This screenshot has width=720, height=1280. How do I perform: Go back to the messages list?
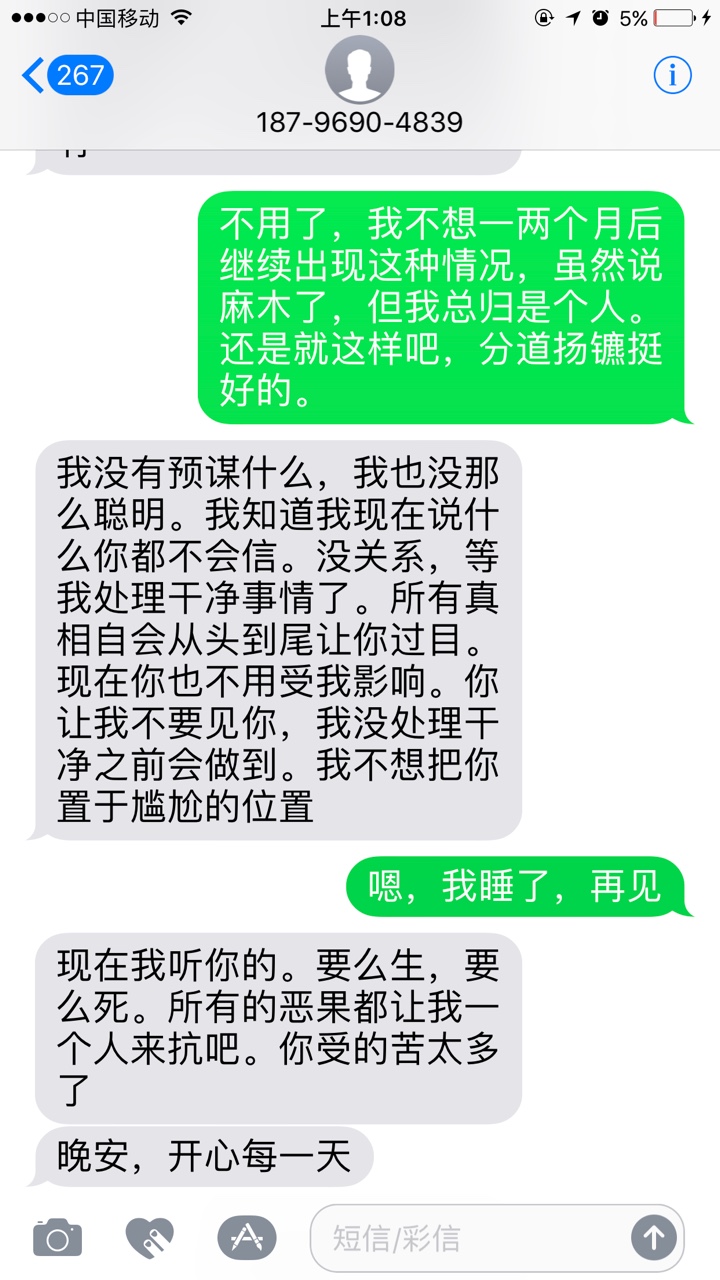coord(66,75)
